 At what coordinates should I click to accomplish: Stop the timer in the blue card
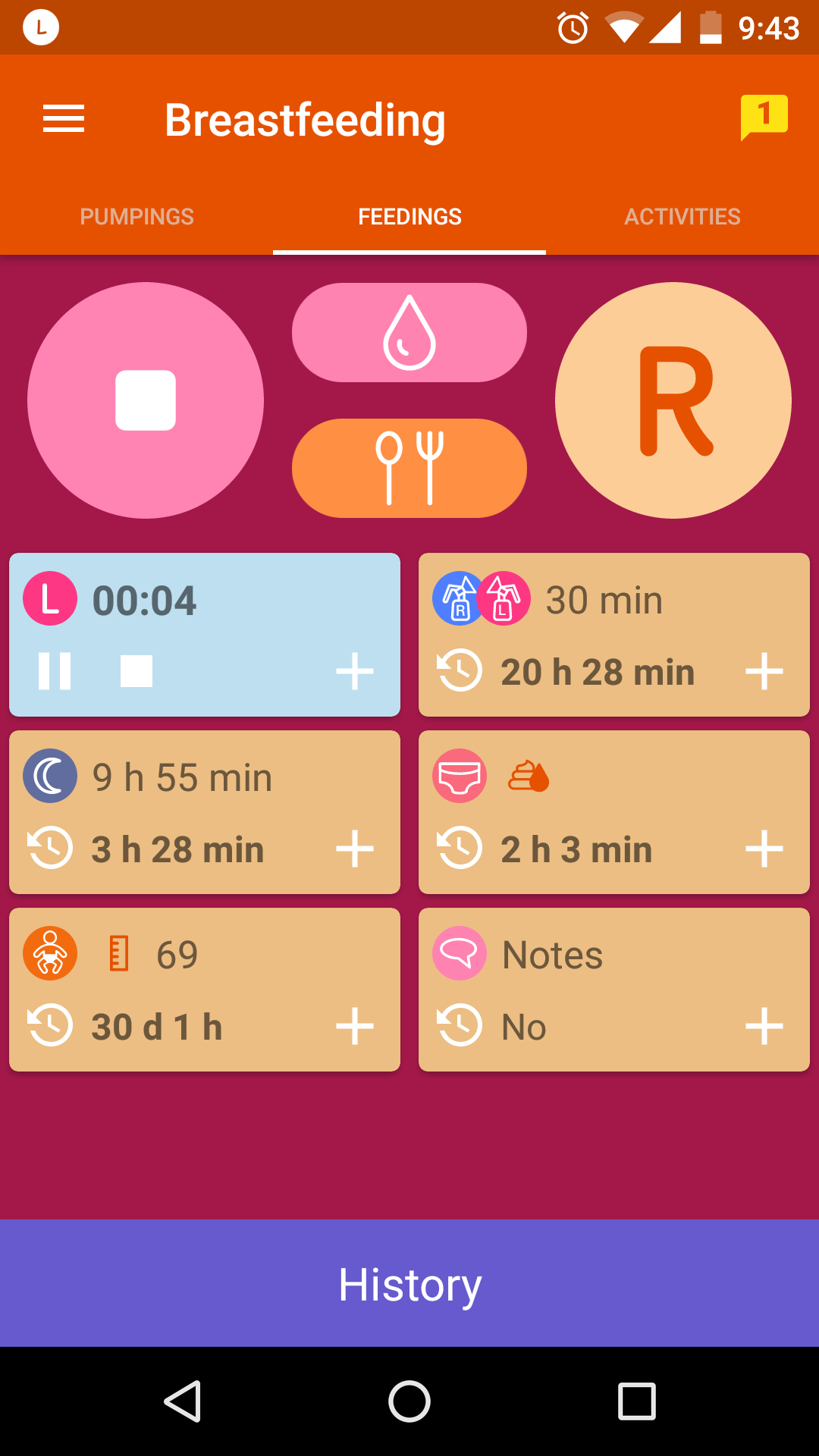tap(136, 671)
